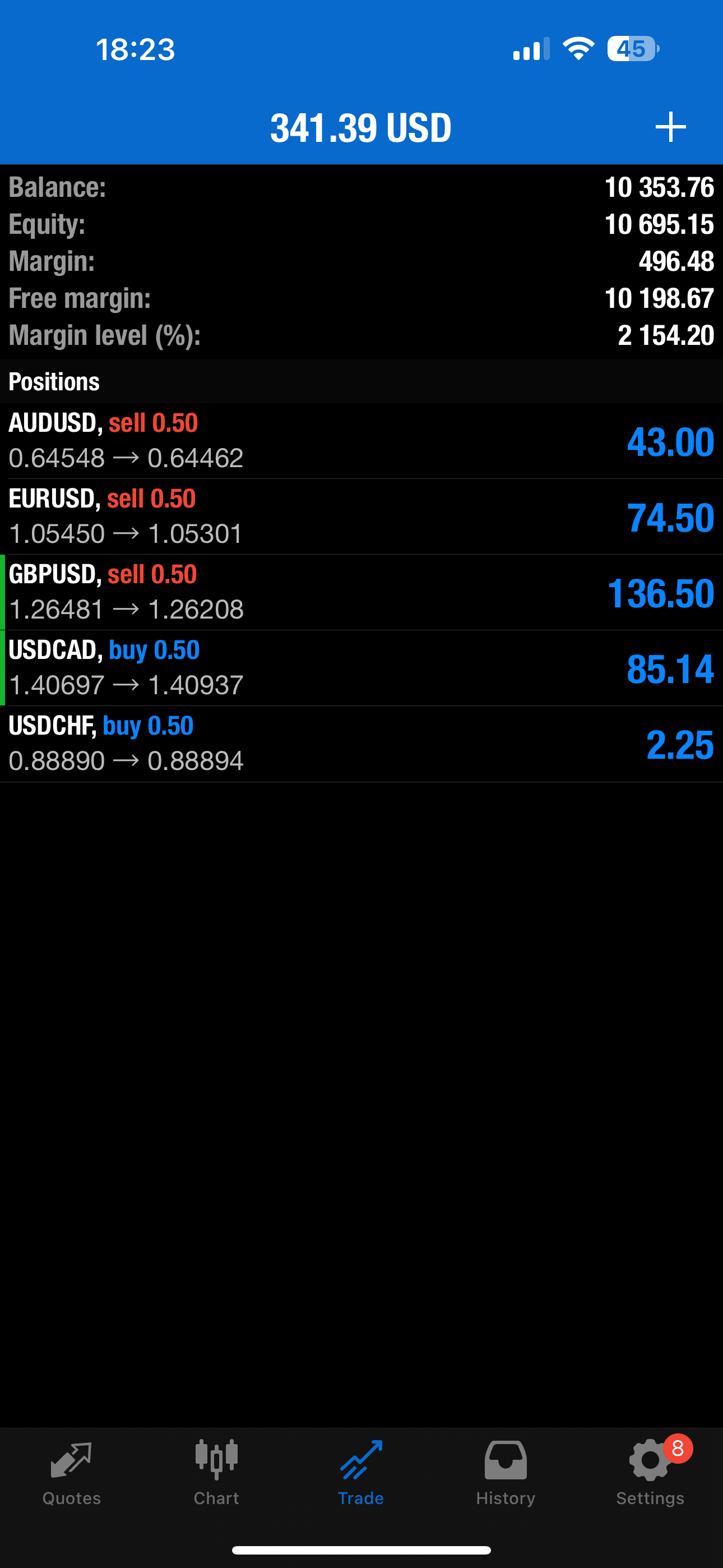Switch to the Quotes tab
This screenshot has height=1568, width=723.
click(71, 1472)
